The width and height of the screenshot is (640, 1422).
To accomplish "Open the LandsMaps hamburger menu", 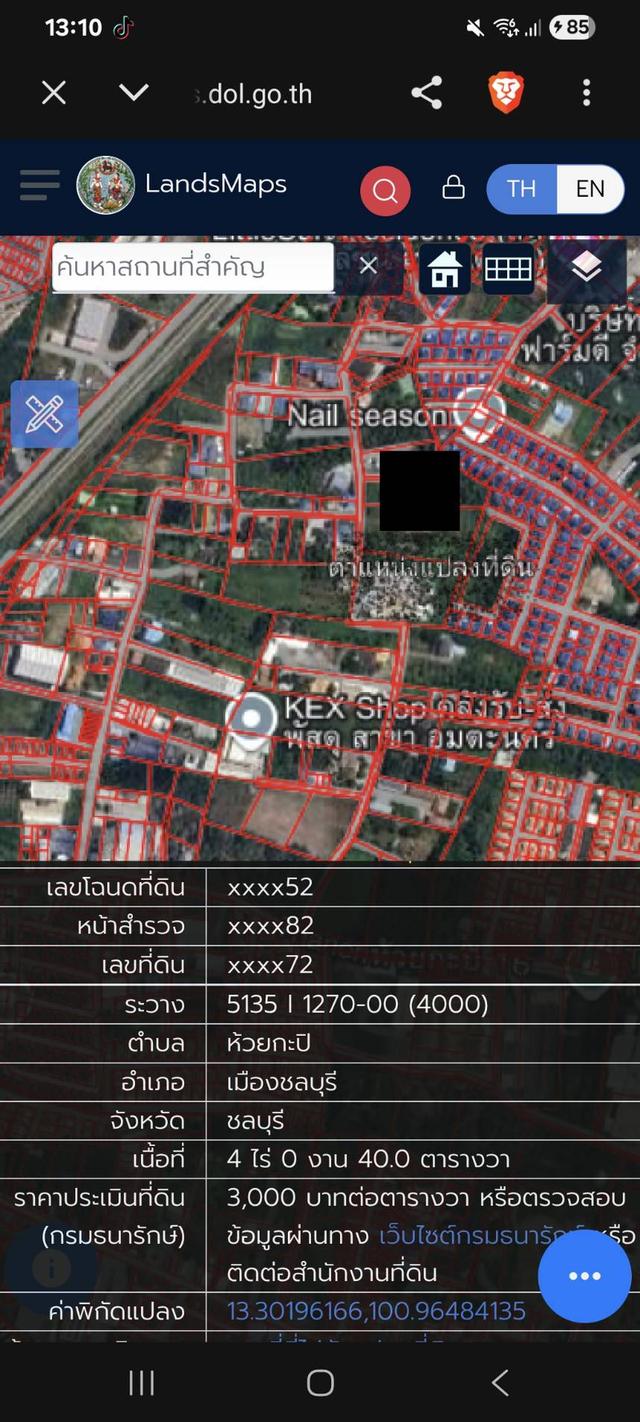I will (x=39, y=185).
